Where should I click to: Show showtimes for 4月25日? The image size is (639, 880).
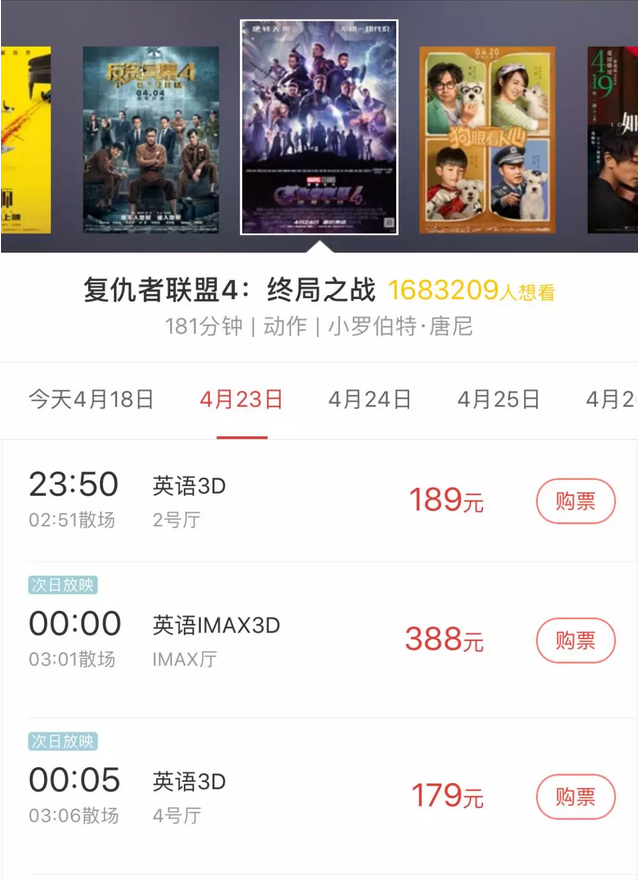click(499, 400)
